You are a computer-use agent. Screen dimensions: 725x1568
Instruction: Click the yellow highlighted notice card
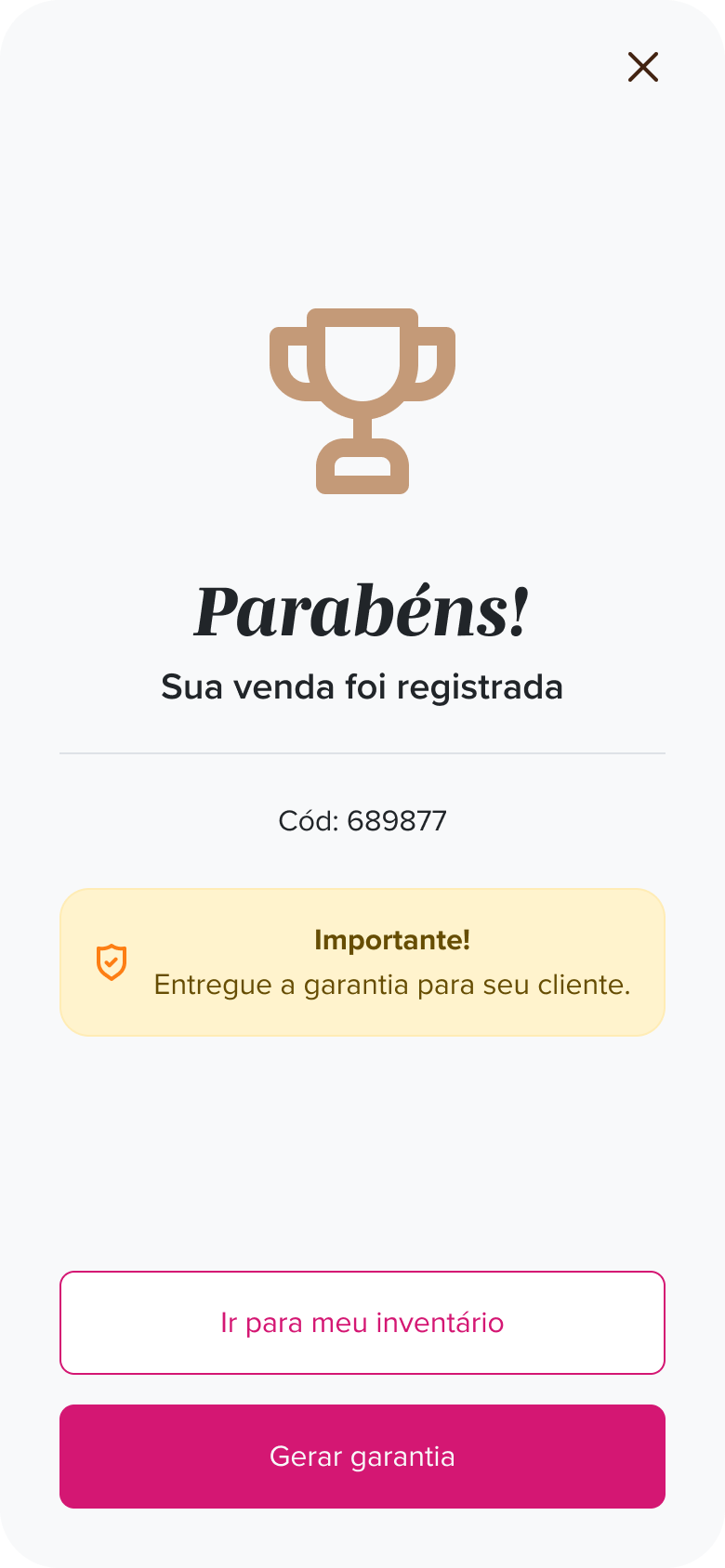coord(362,961)
